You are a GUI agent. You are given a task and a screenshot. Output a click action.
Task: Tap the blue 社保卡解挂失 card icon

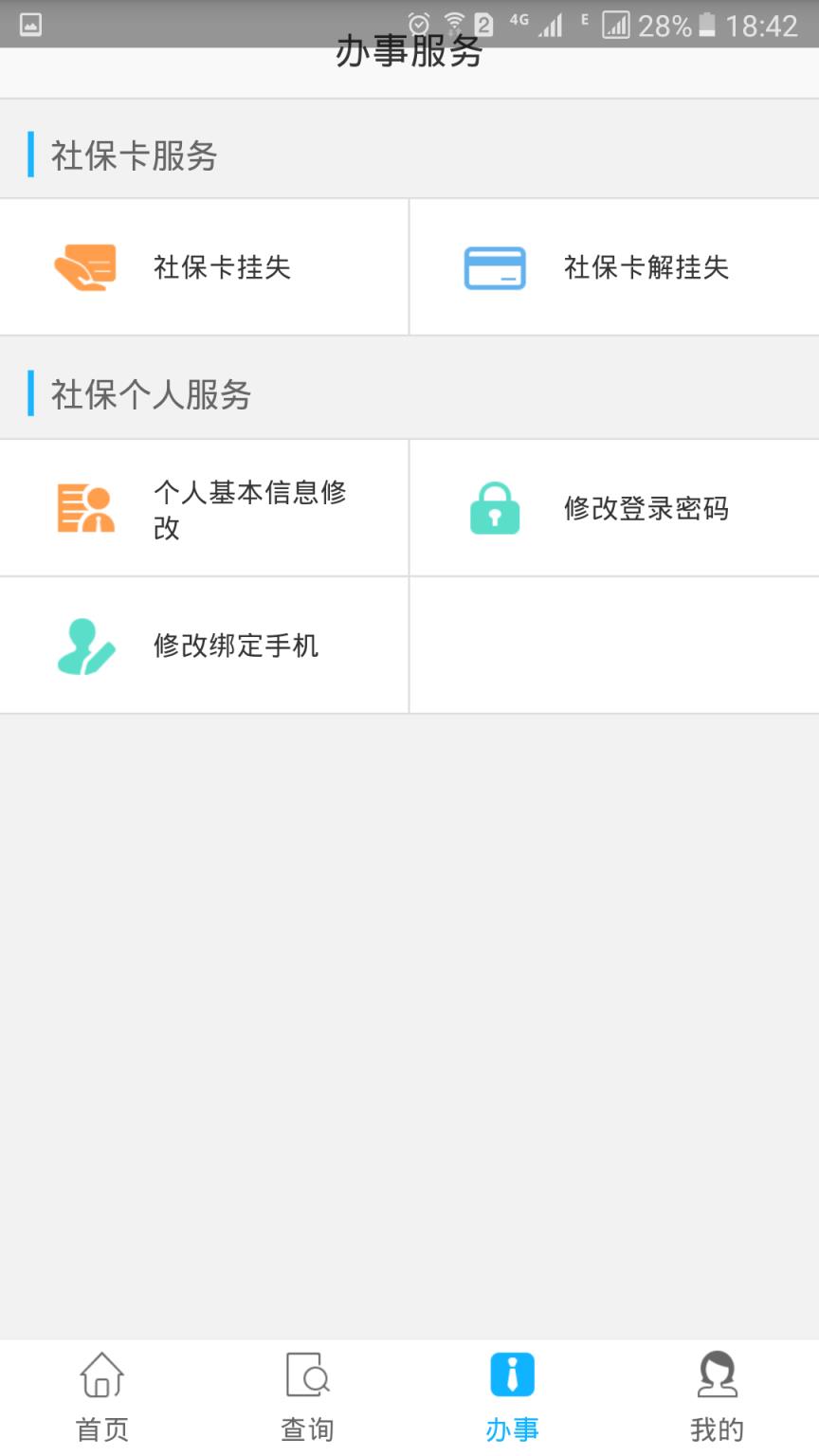point(495,266)
